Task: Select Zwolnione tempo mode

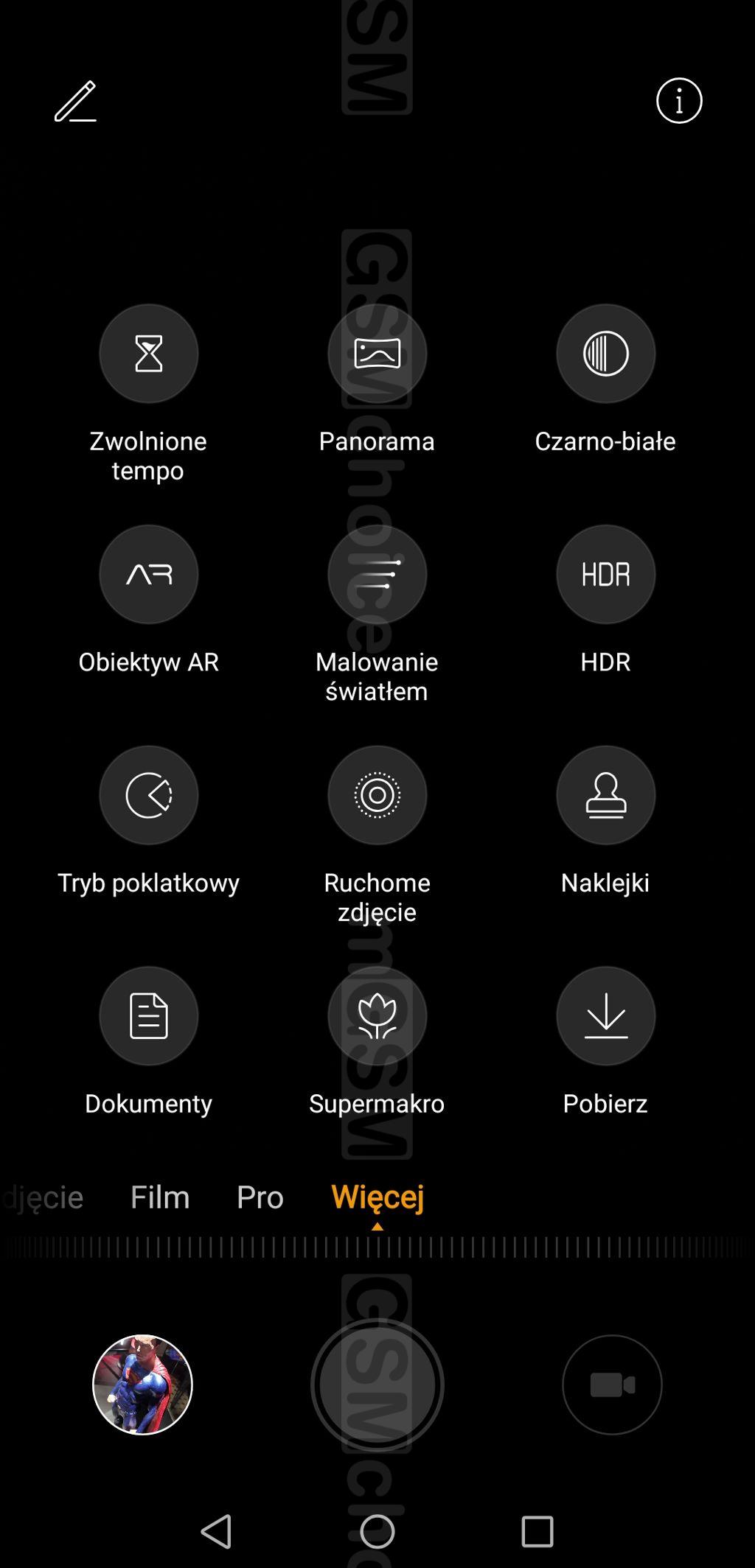Action: (x=148, y=354)
